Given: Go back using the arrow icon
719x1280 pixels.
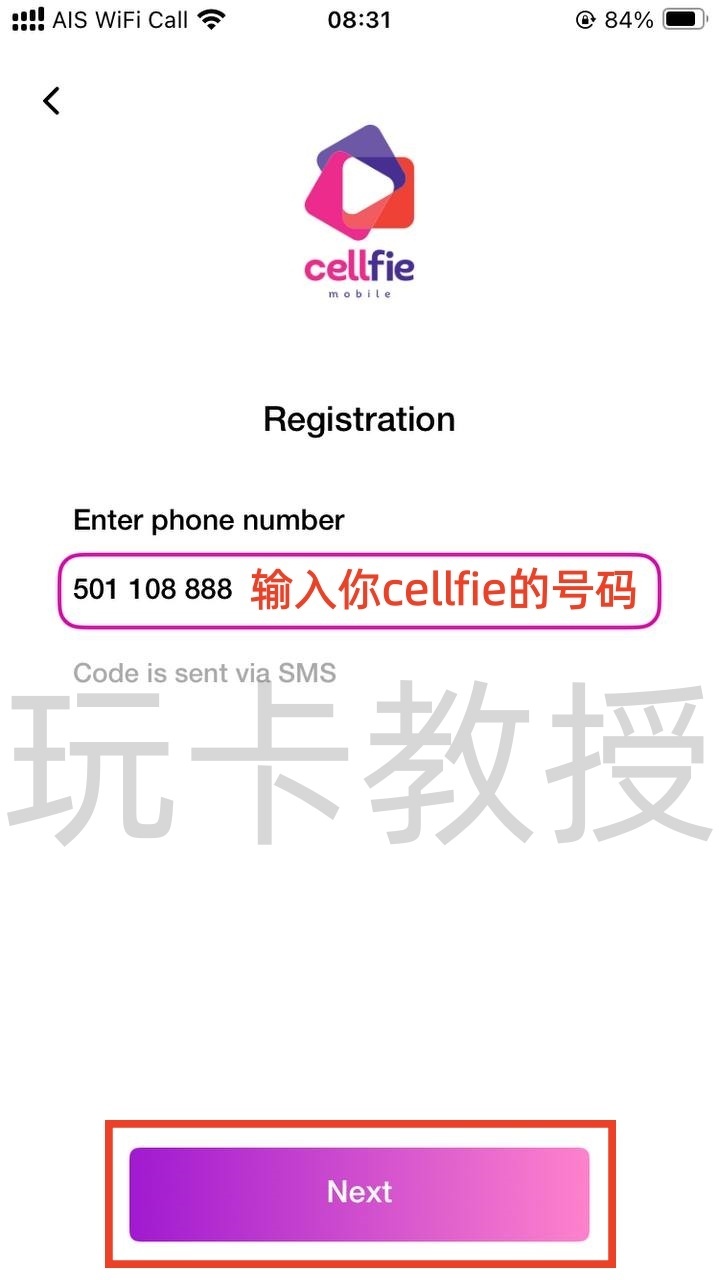Looking at the screenshot, I should click(52, 100).
